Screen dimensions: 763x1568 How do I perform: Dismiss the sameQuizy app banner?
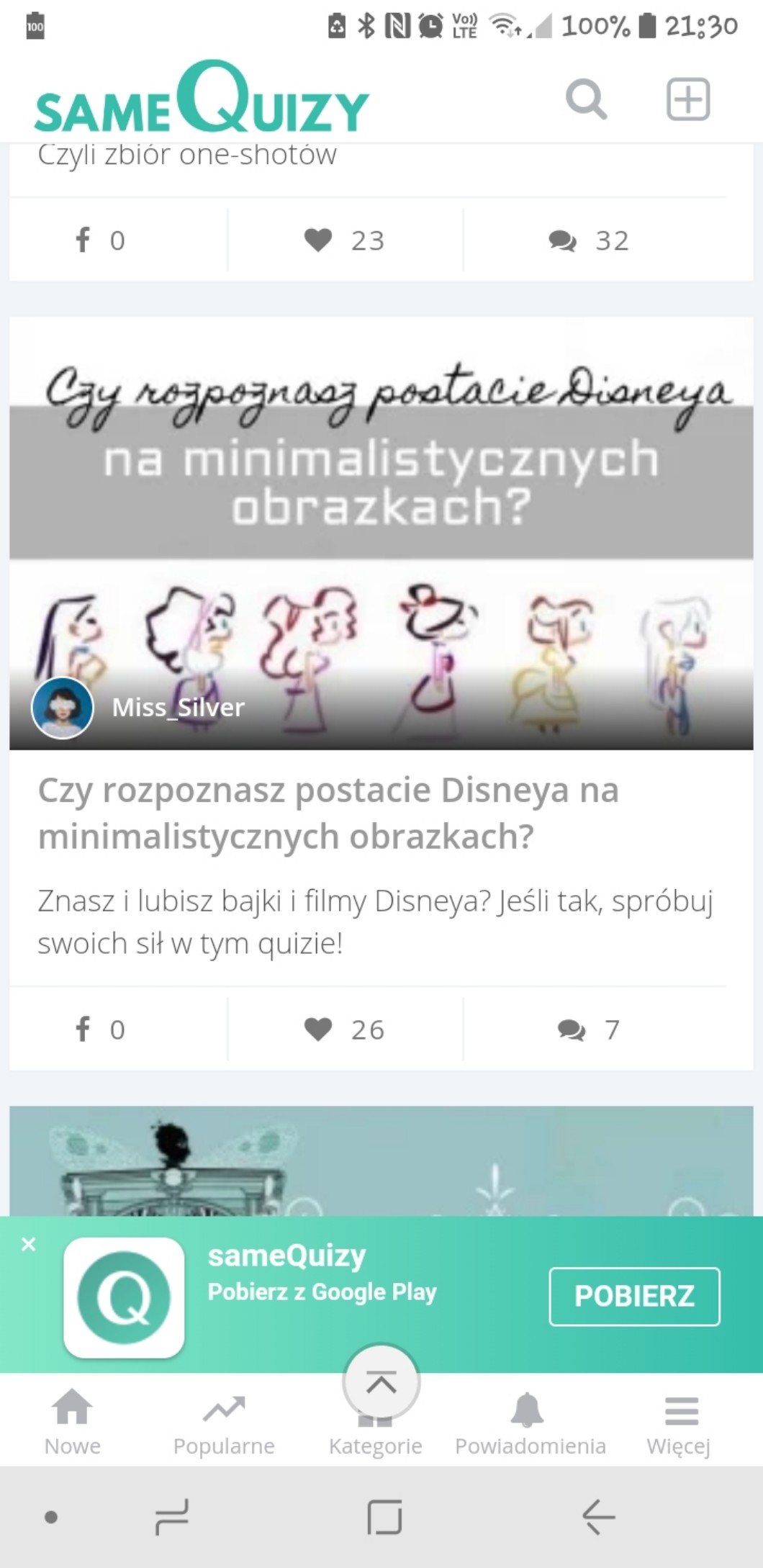[29, 1244]
